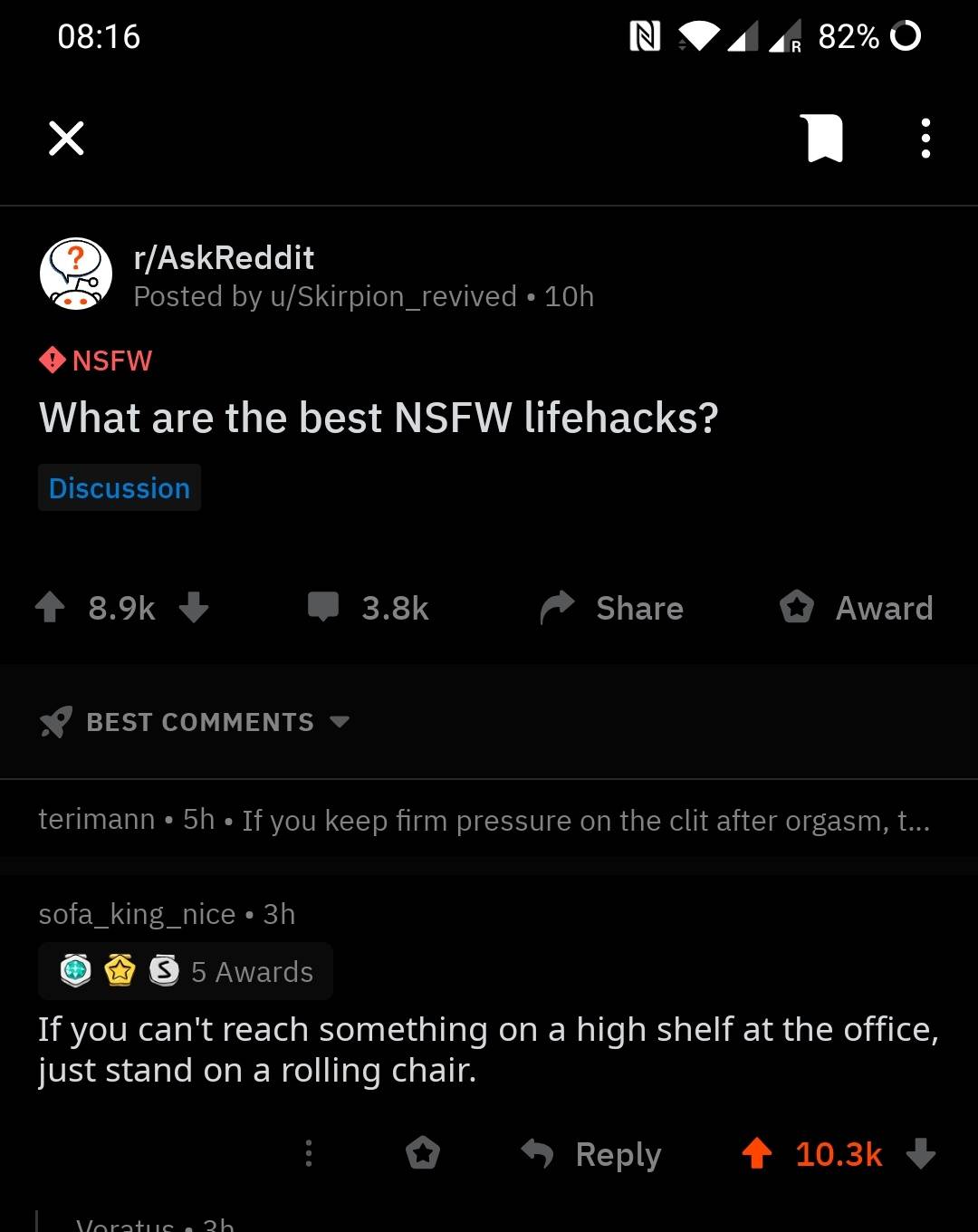978x1232 pixels.
Task: Open the comment options with the vertical dots
Action: tap(308, 1154)
